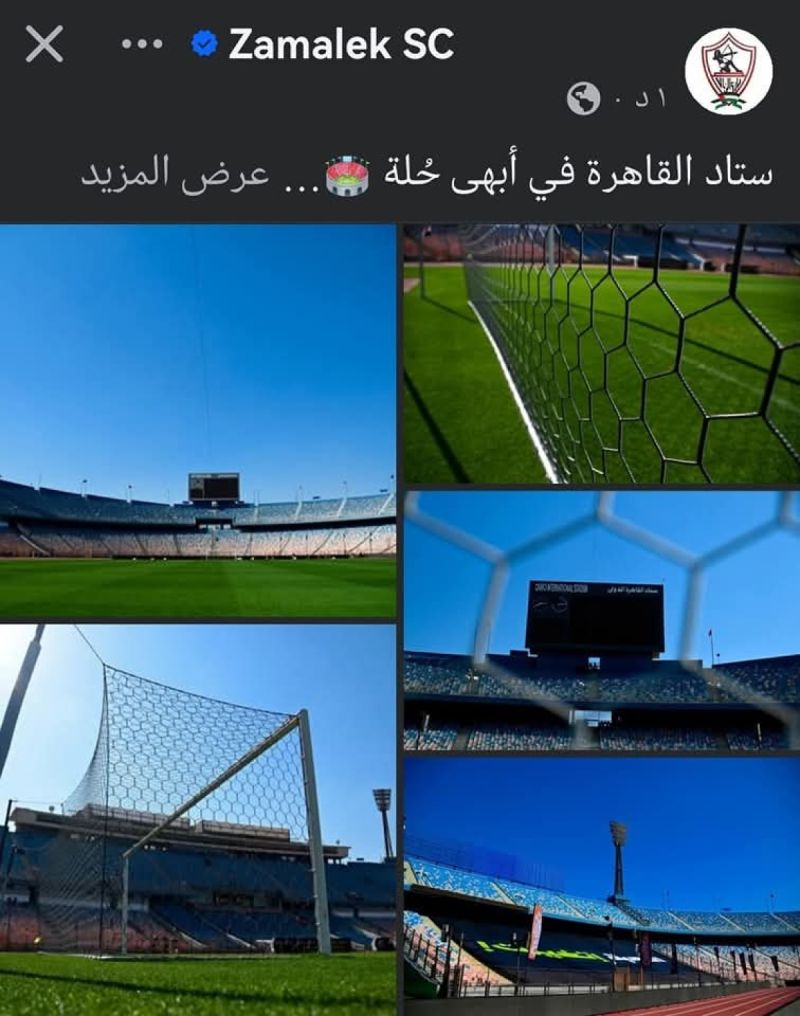
Task: Click the blue verified badge beside Zamalek SC
Action: click(x=203, y=43)
